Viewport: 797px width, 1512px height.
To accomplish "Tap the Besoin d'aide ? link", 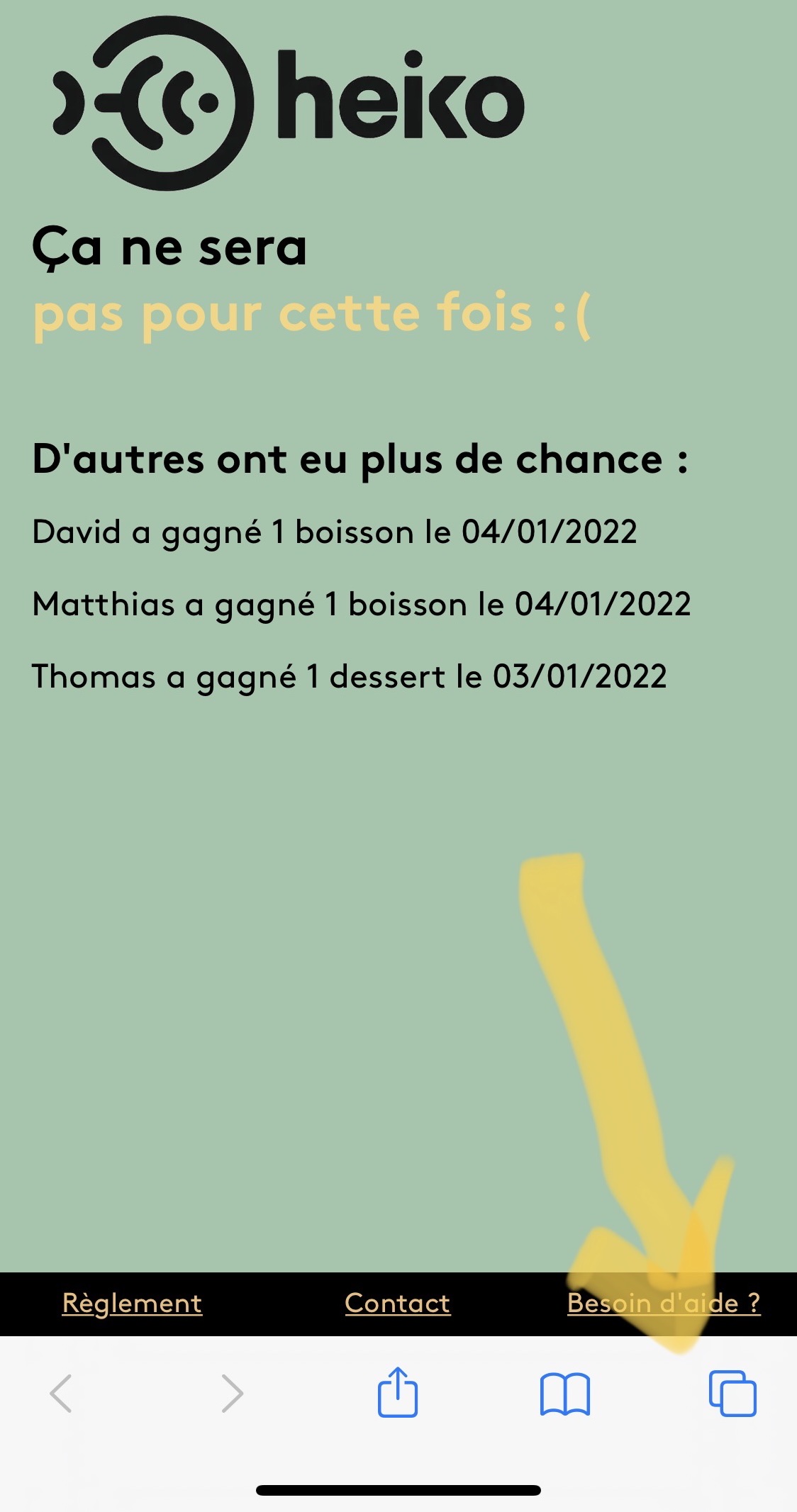I will pyautogui.click(x=664, y=1303).
